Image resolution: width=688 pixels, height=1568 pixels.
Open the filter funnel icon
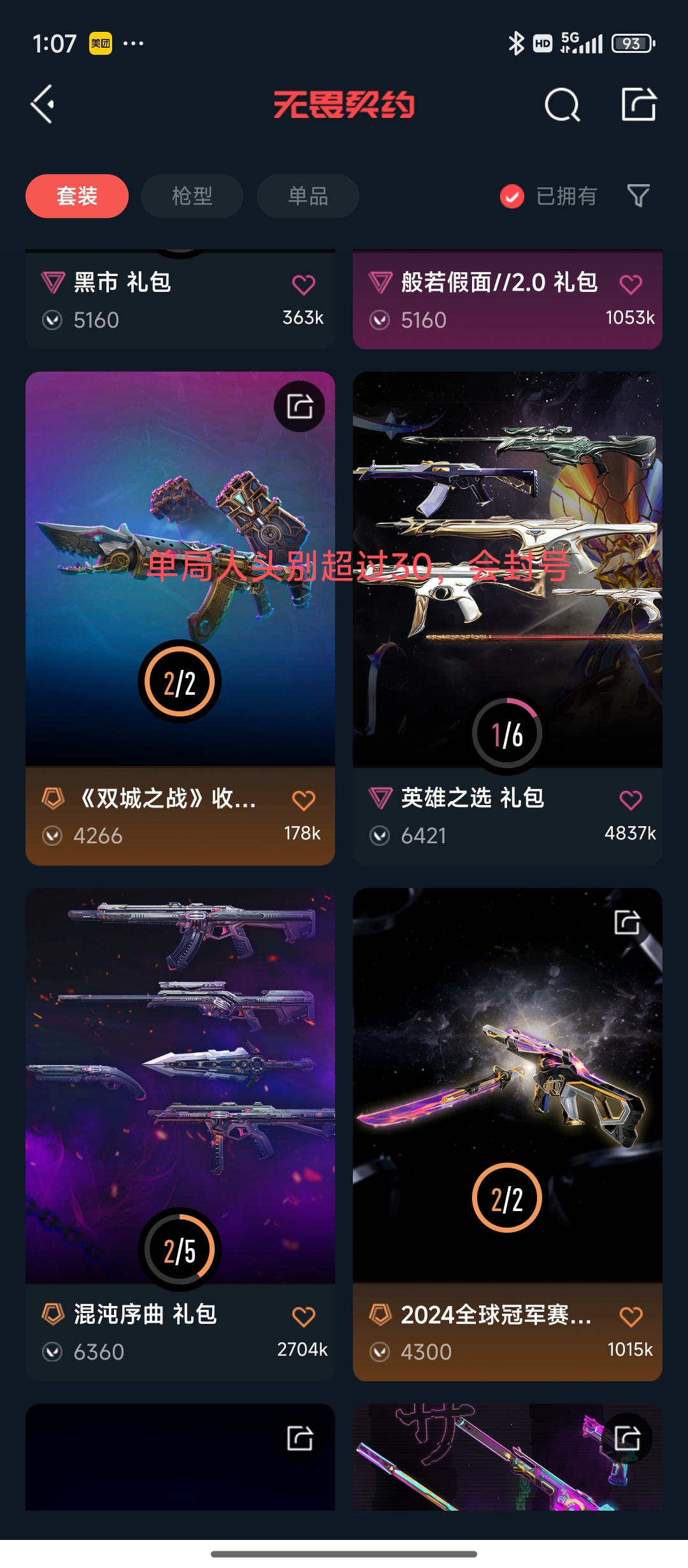(638, 196)
